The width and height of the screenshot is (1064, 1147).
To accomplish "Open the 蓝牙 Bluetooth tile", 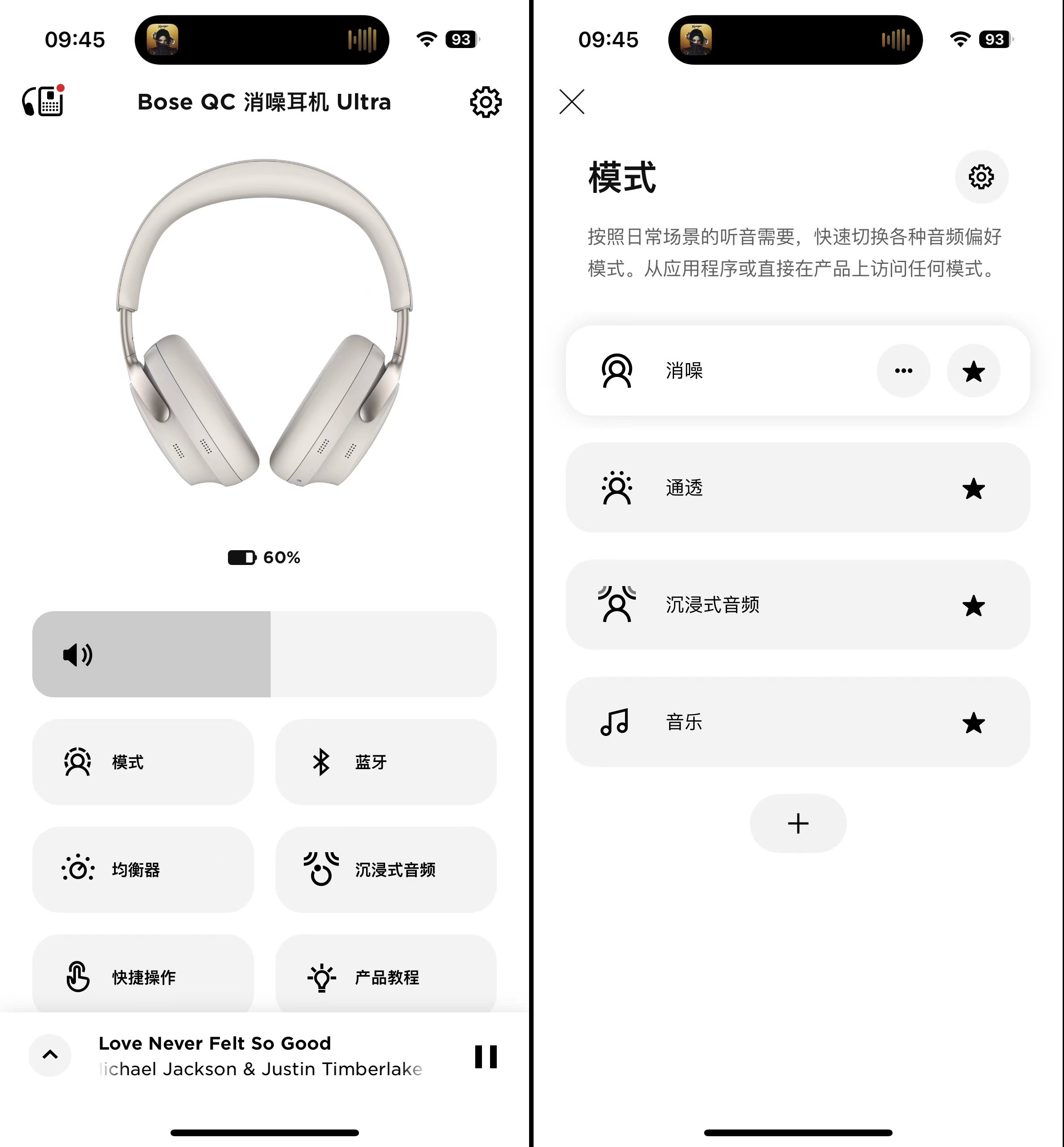I will 386,762.
